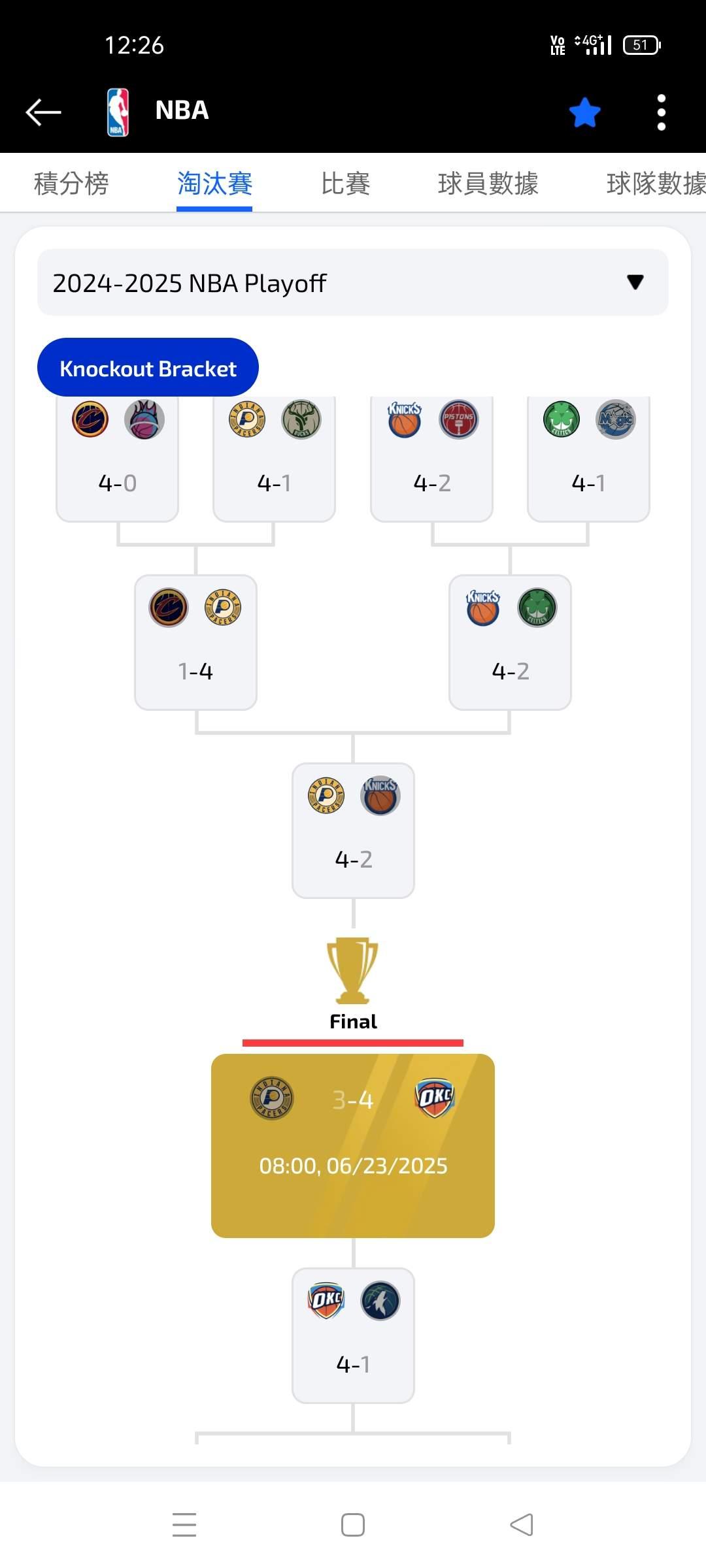Open the Celtics vs Magic 4-1 series
706x1568 pixels.
[x=588, y=458]
